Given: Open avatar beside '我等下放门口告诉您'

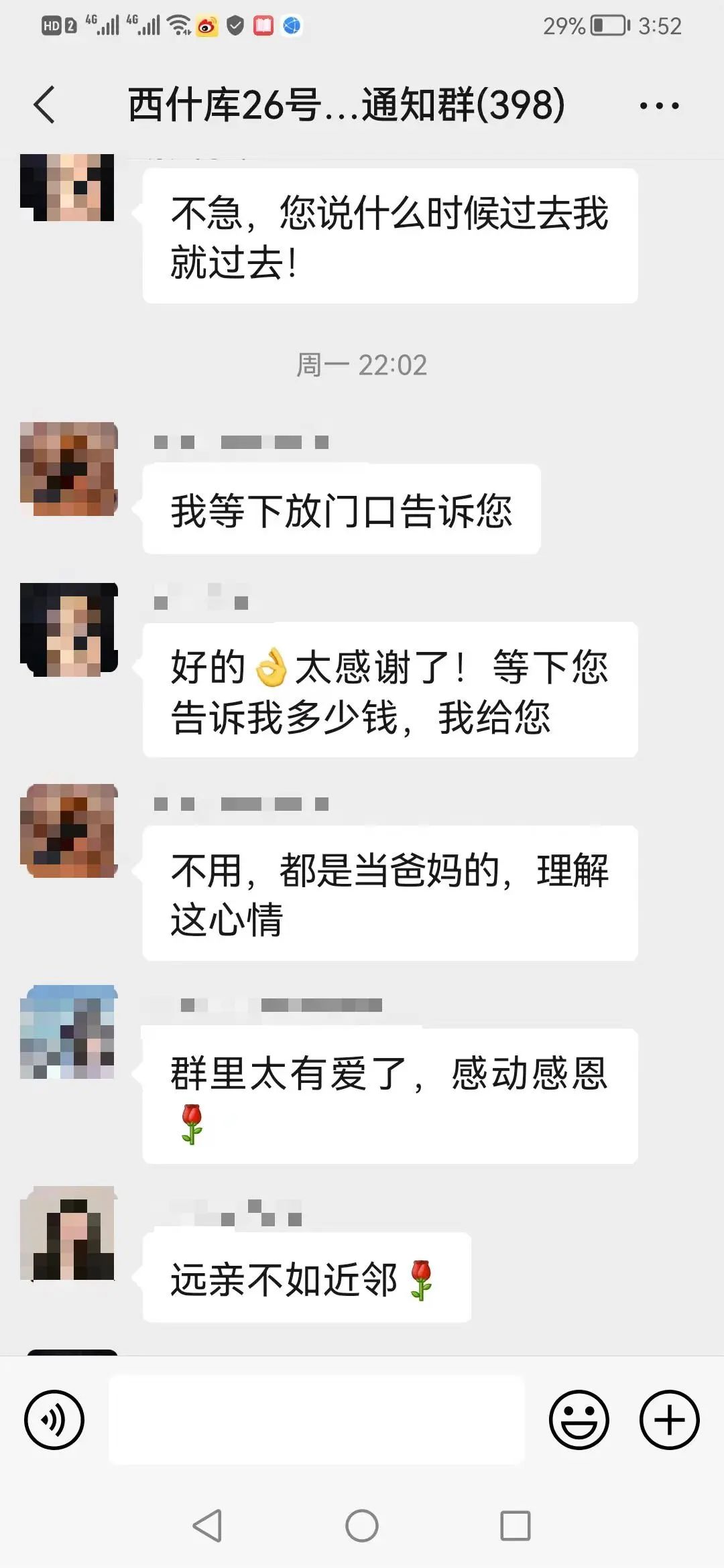Looking at the screenshot, I should (x=68, y=469).
